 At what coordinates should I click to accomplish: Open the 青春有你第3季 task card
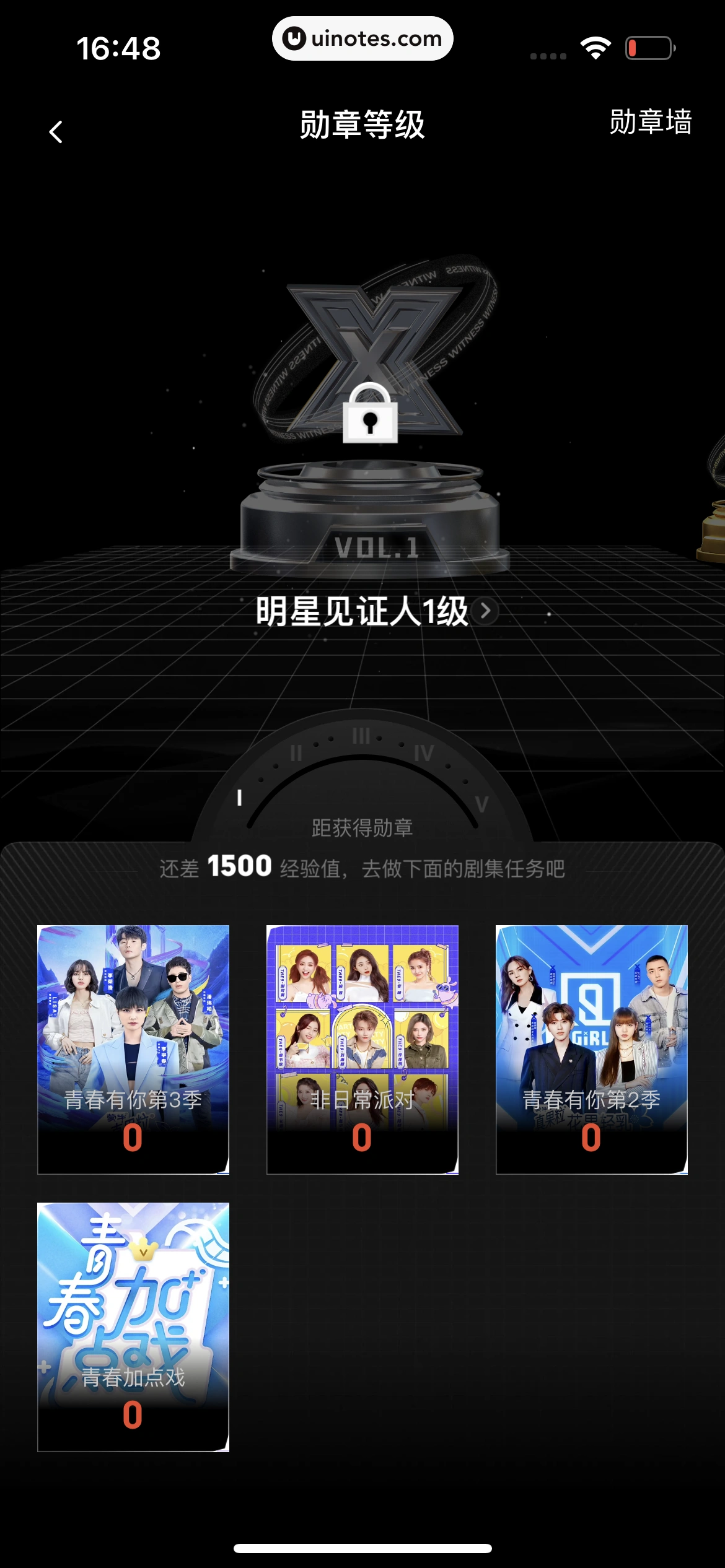(x=133, y=1049)
